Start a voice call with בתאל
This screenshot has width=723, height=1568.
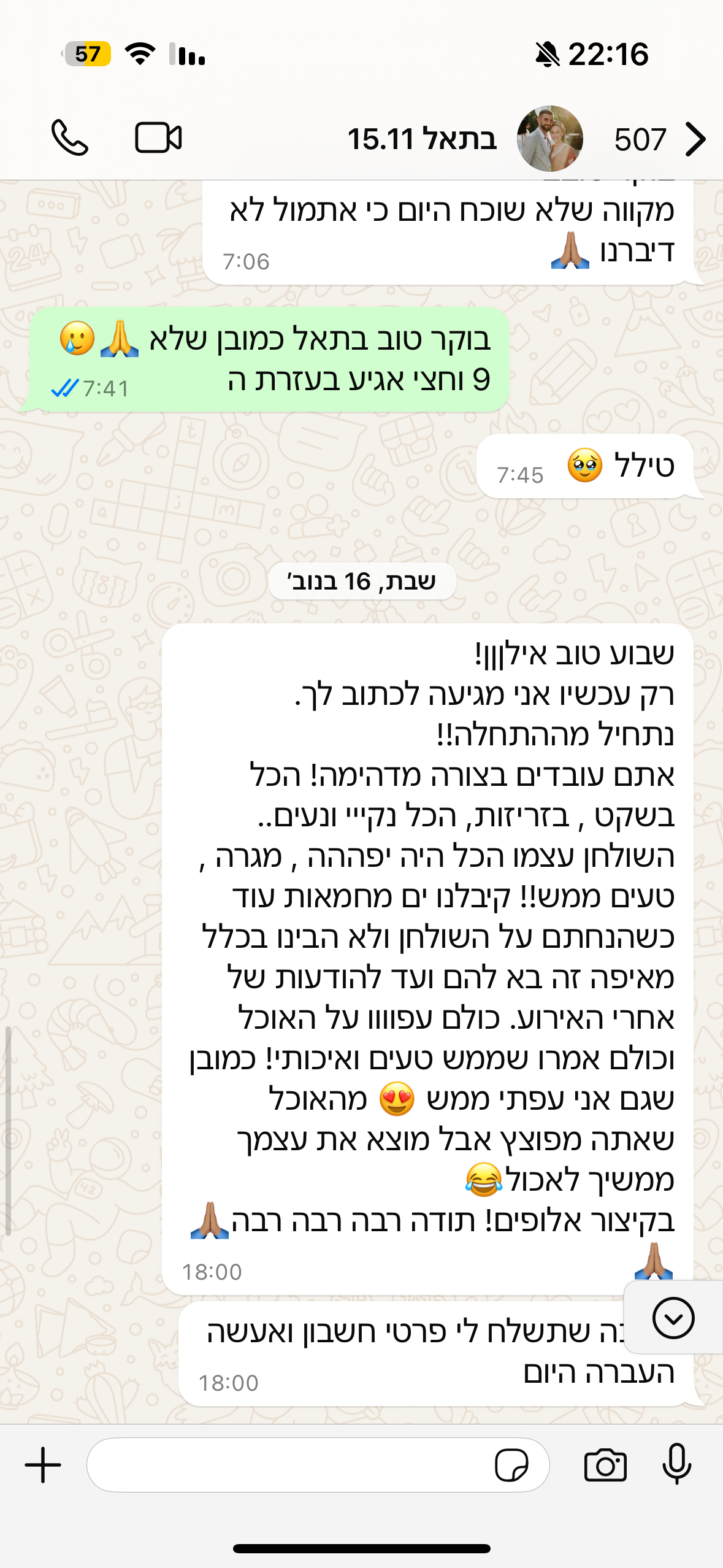click(70, 137)
